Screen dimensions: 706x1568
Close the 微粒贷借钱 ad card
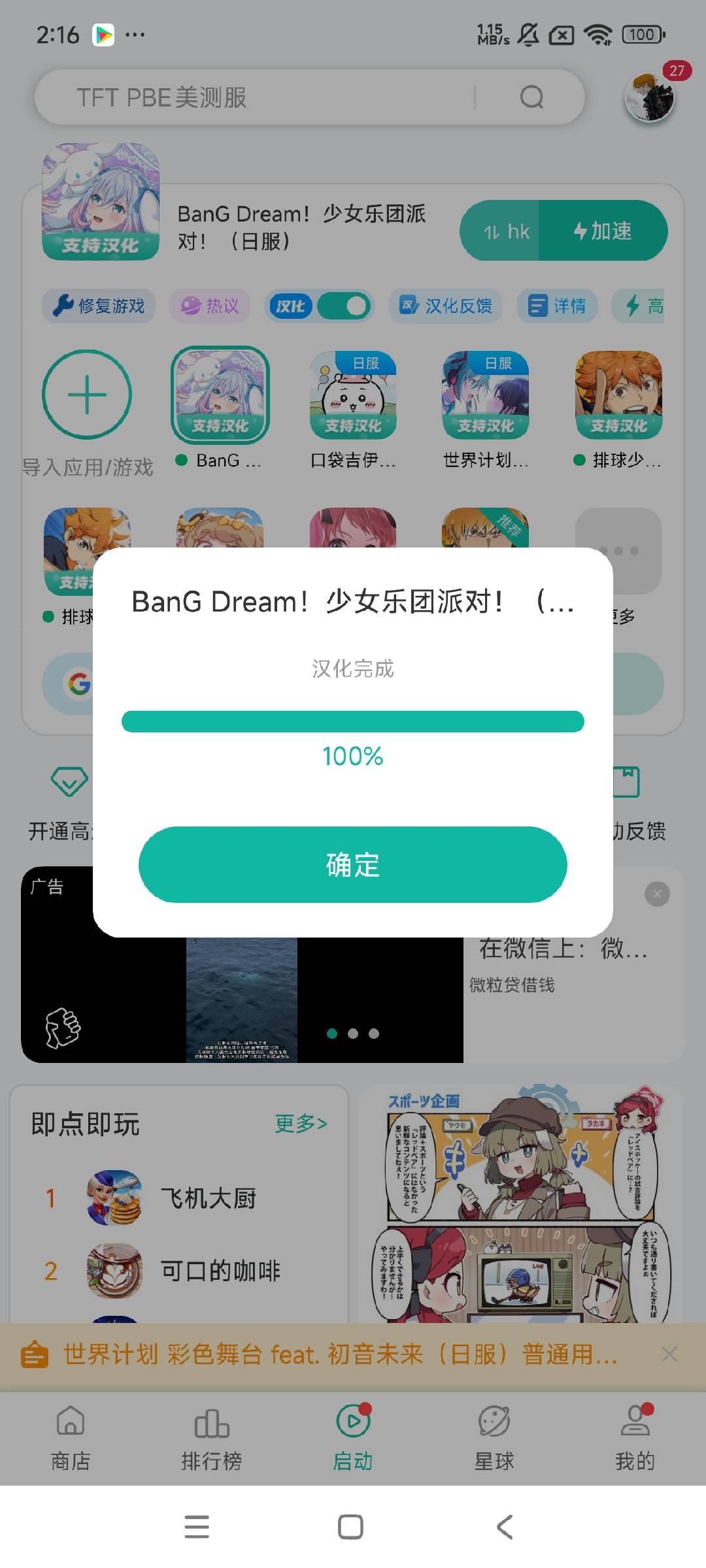[x=657, y=894]
